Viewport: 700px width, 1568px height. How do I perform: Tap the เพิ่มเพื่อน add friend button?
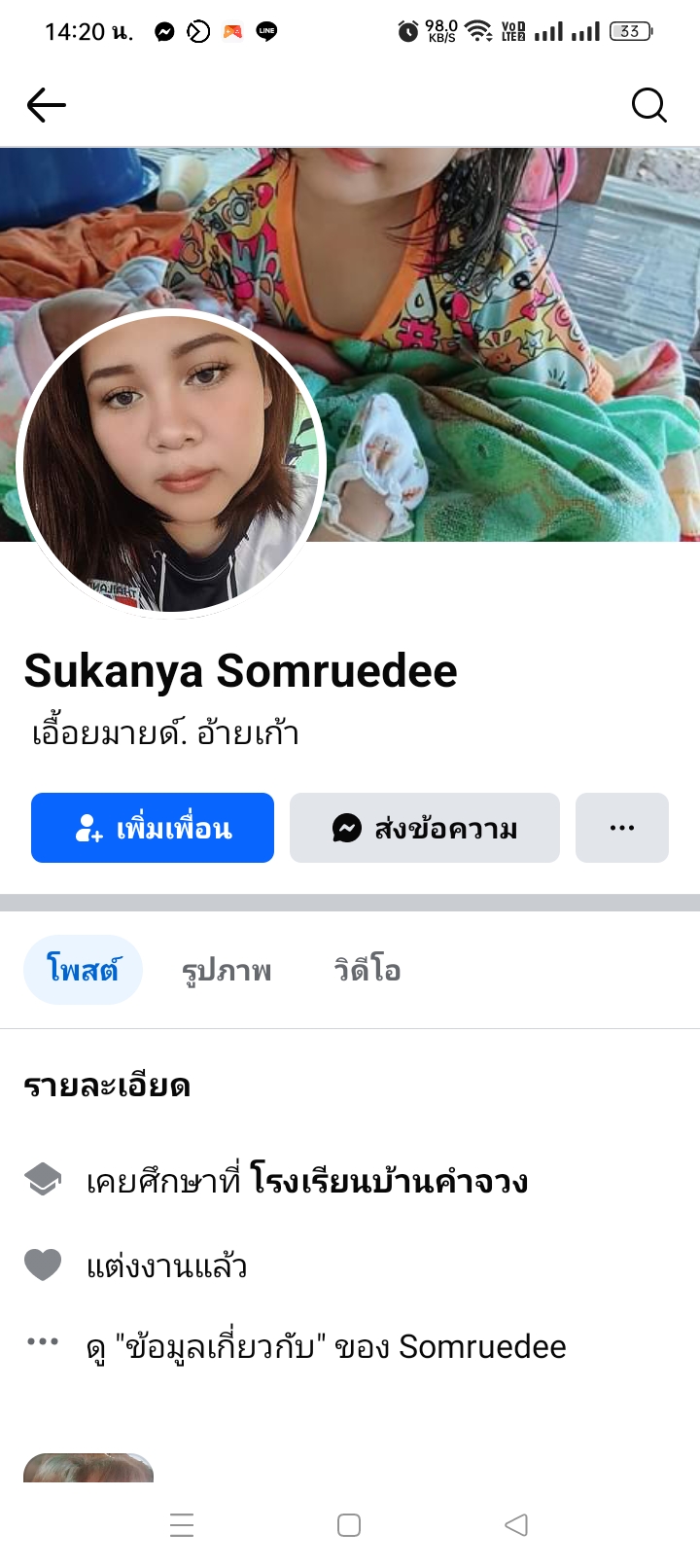click(153, 828)
